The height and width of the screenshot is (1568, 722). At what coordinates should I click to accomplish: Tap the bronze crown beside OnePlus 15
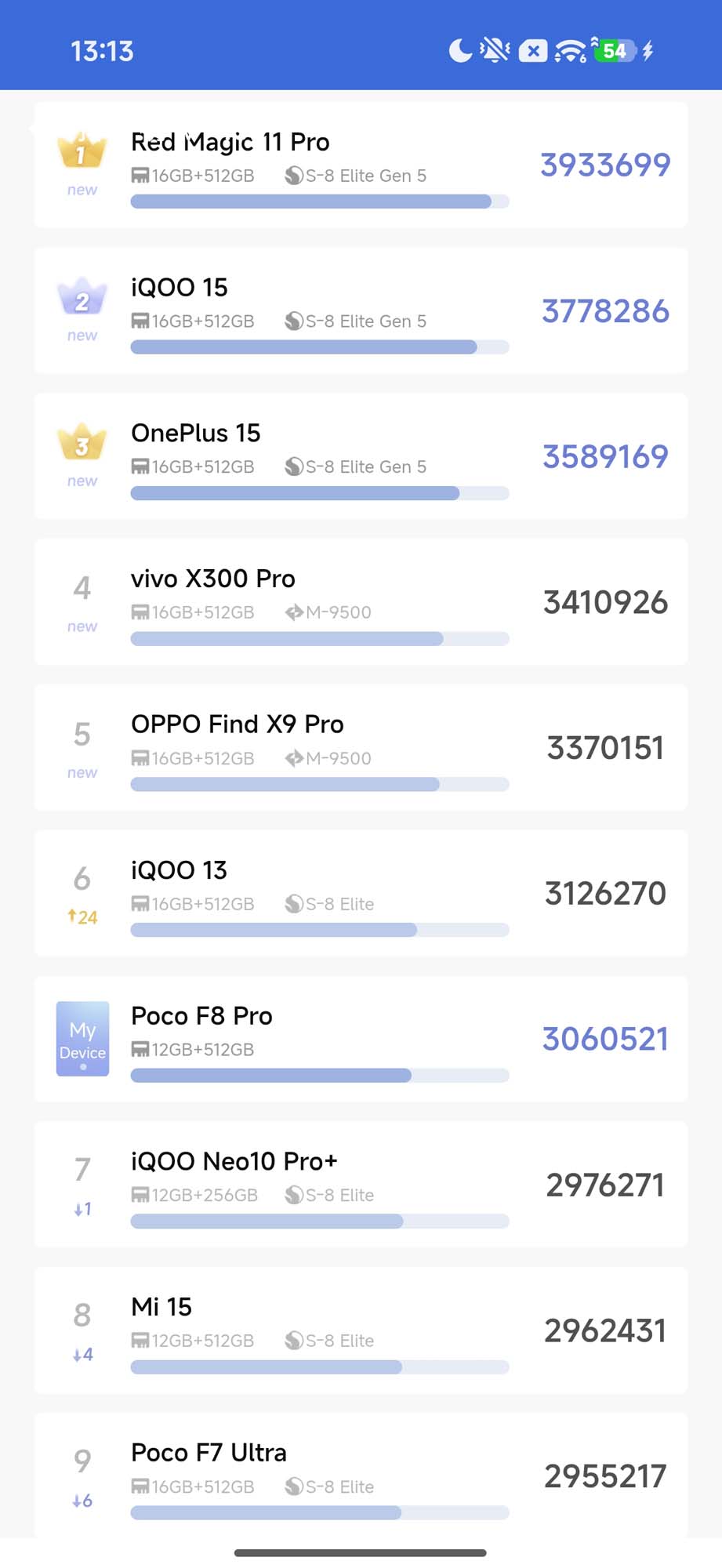pos(82,445)
